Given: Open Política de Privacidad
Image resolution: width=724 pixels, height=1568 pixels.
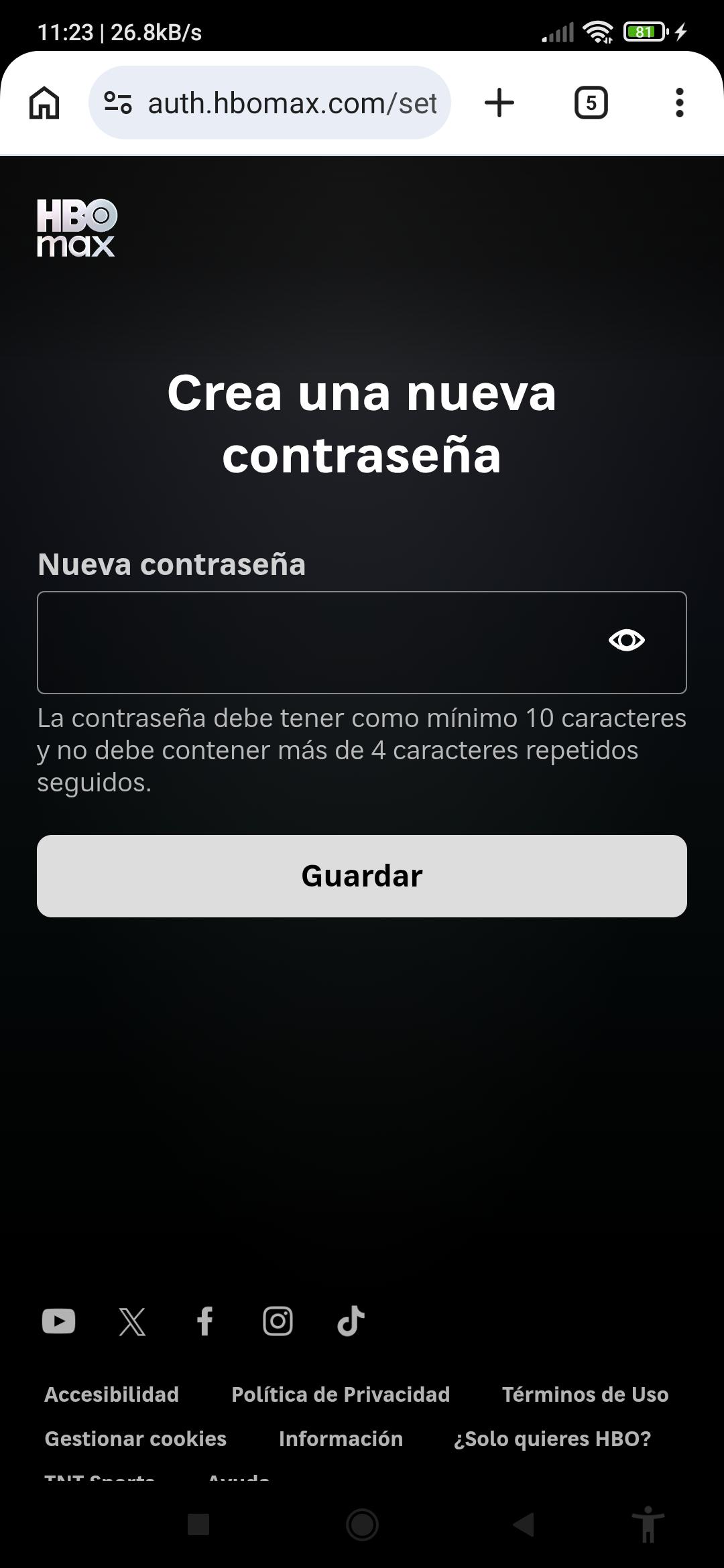Looking at the screenshot, I should [341, 1394].
